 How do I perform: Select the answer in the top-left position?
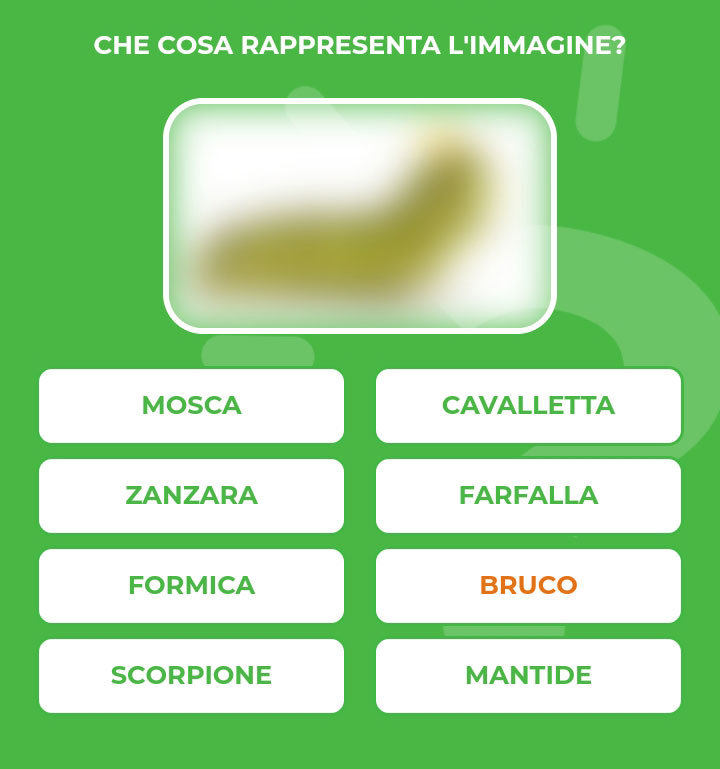191,406
